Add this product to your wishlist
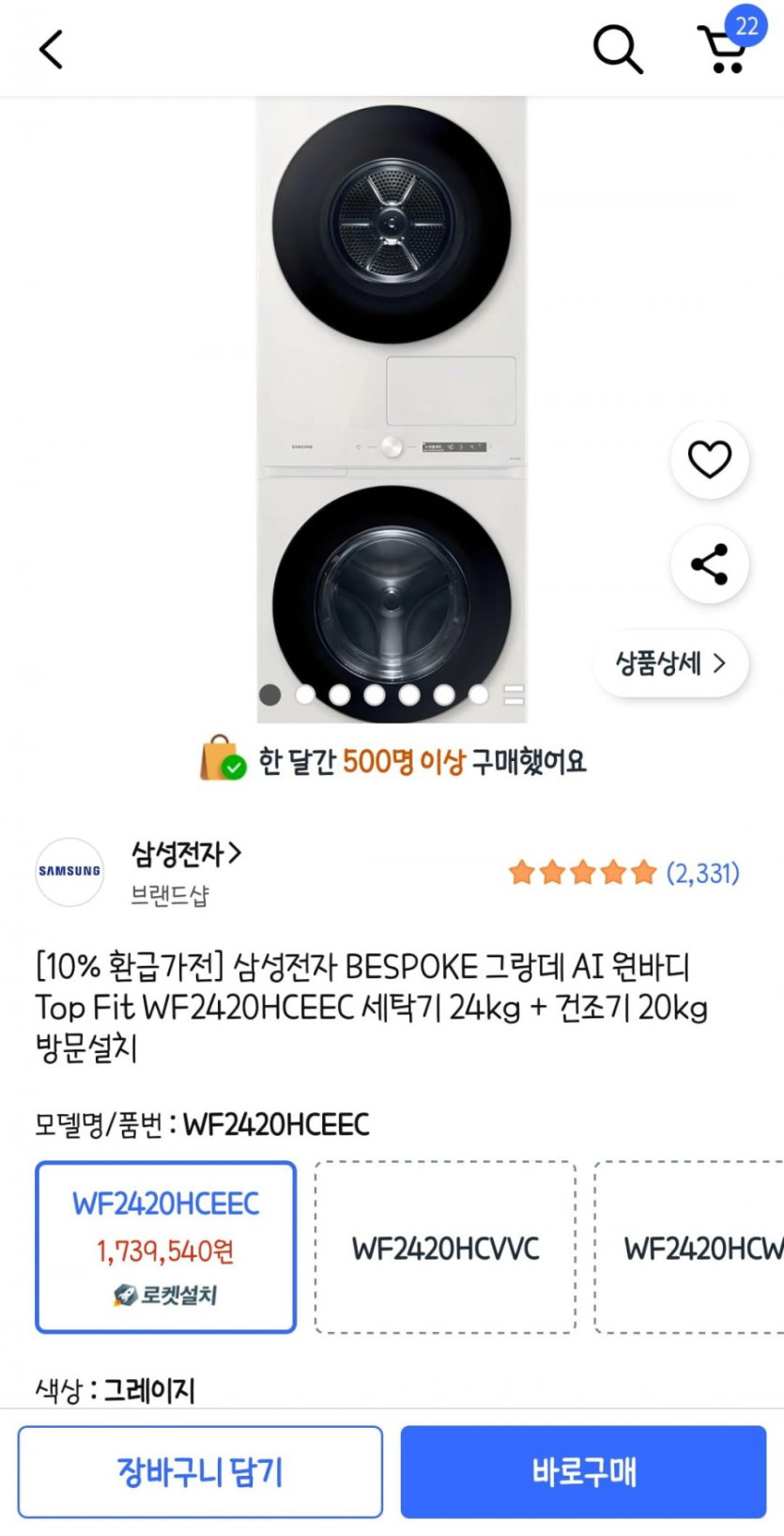The height and width of the screenshot is (1536, 784). tap(709, 459)
